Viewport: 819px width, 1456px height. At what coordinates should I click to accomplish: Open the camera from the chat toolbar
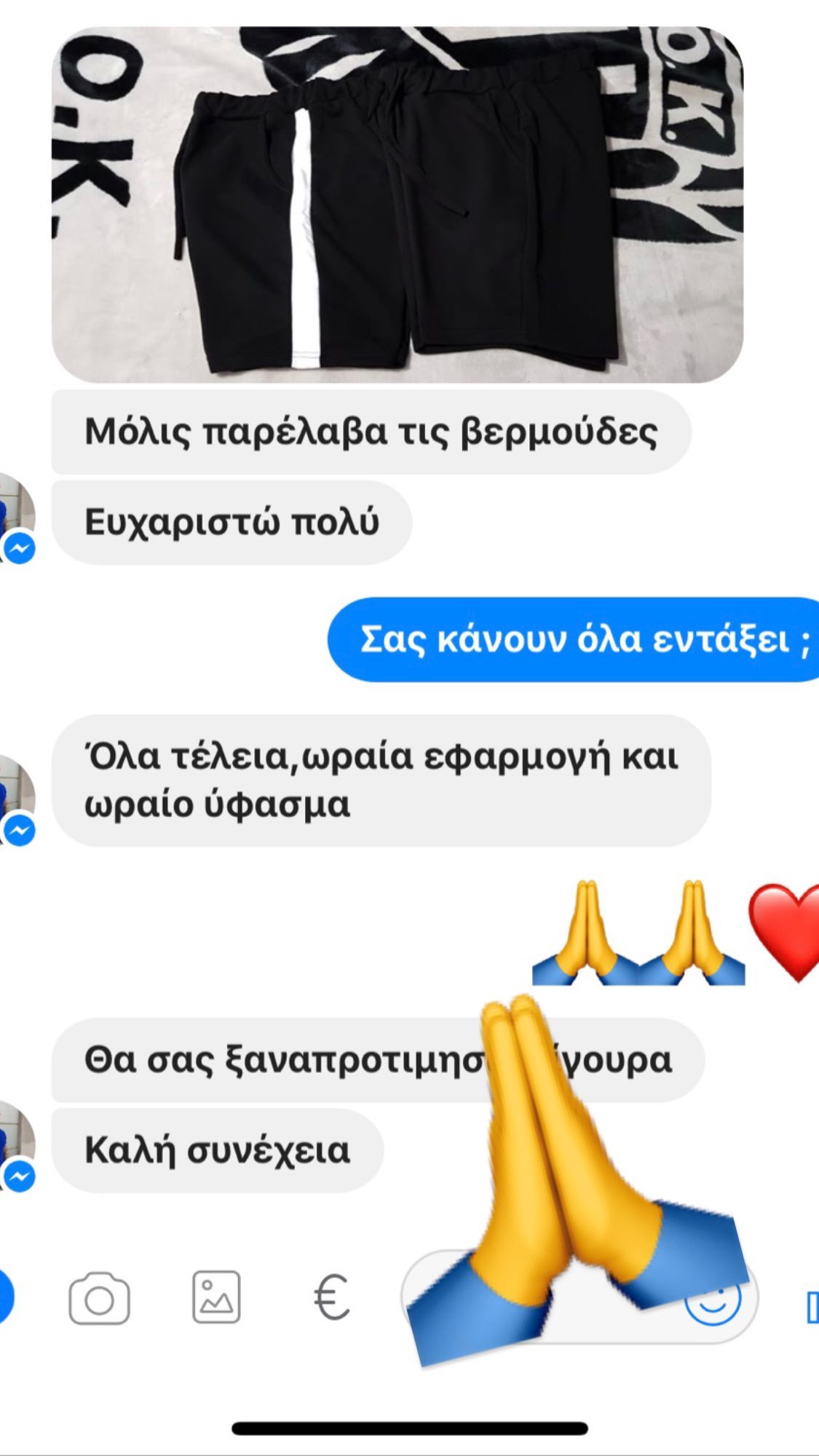(x=100, y=1298)
